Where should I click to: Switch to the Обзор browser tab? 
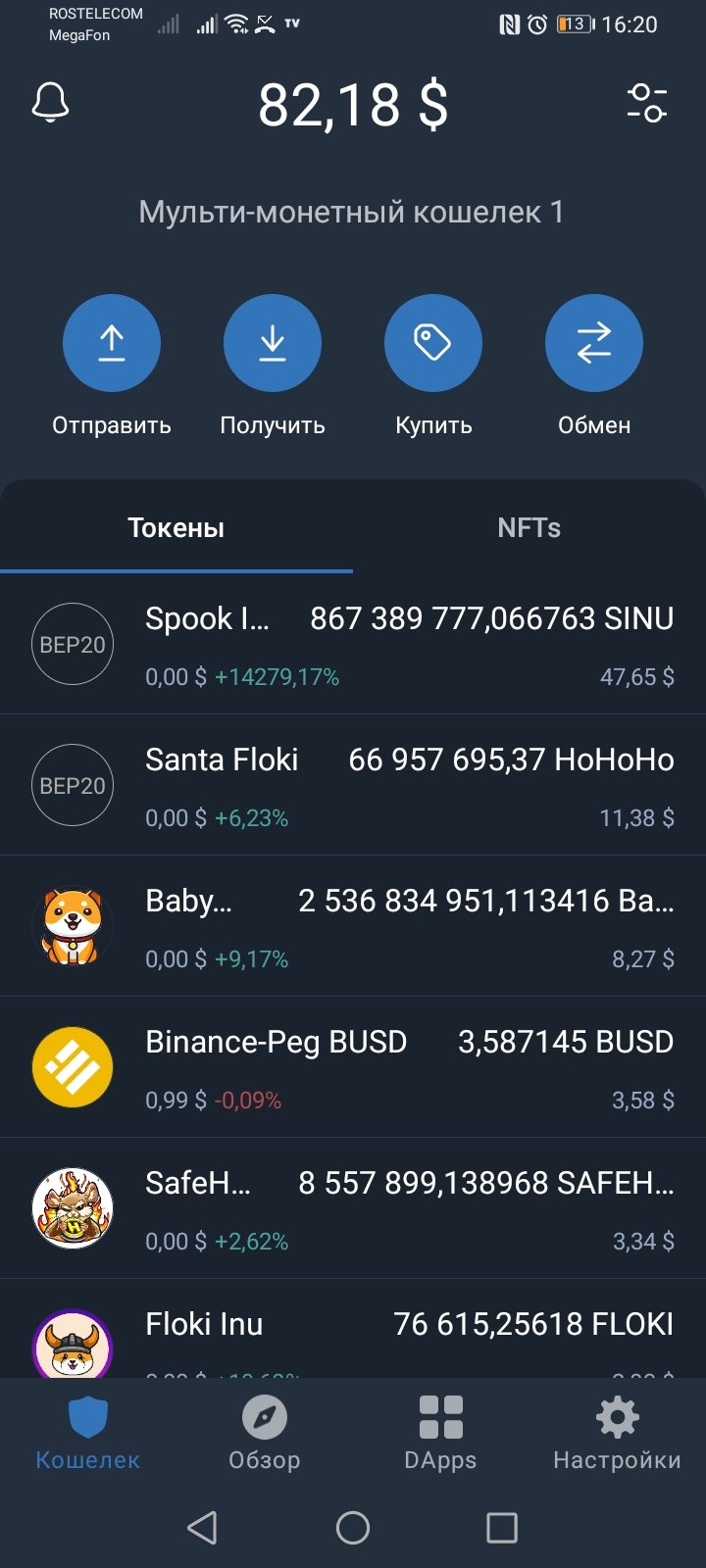[x=265, y=1434]
